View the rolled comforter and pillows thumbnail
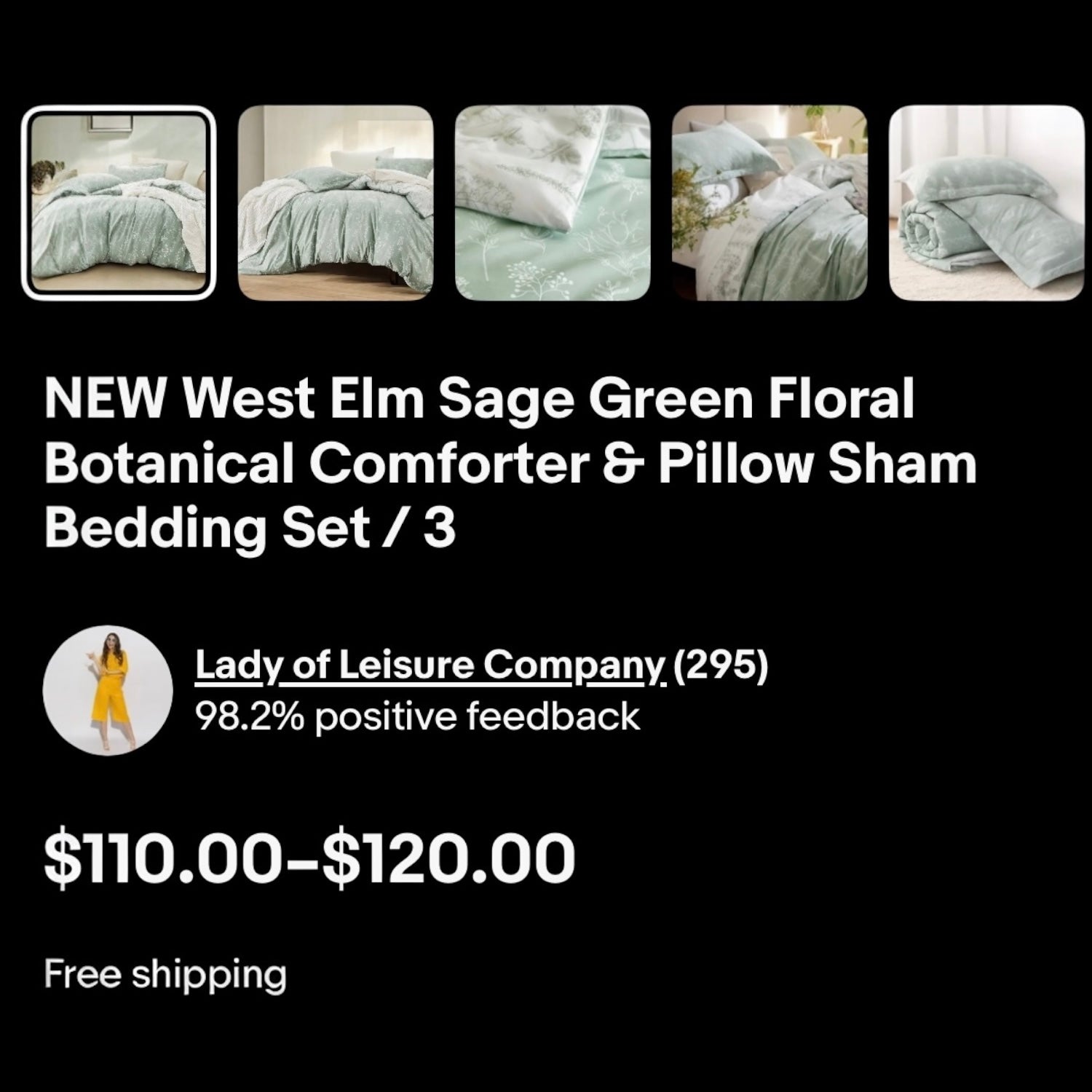 tap(986, 203)
